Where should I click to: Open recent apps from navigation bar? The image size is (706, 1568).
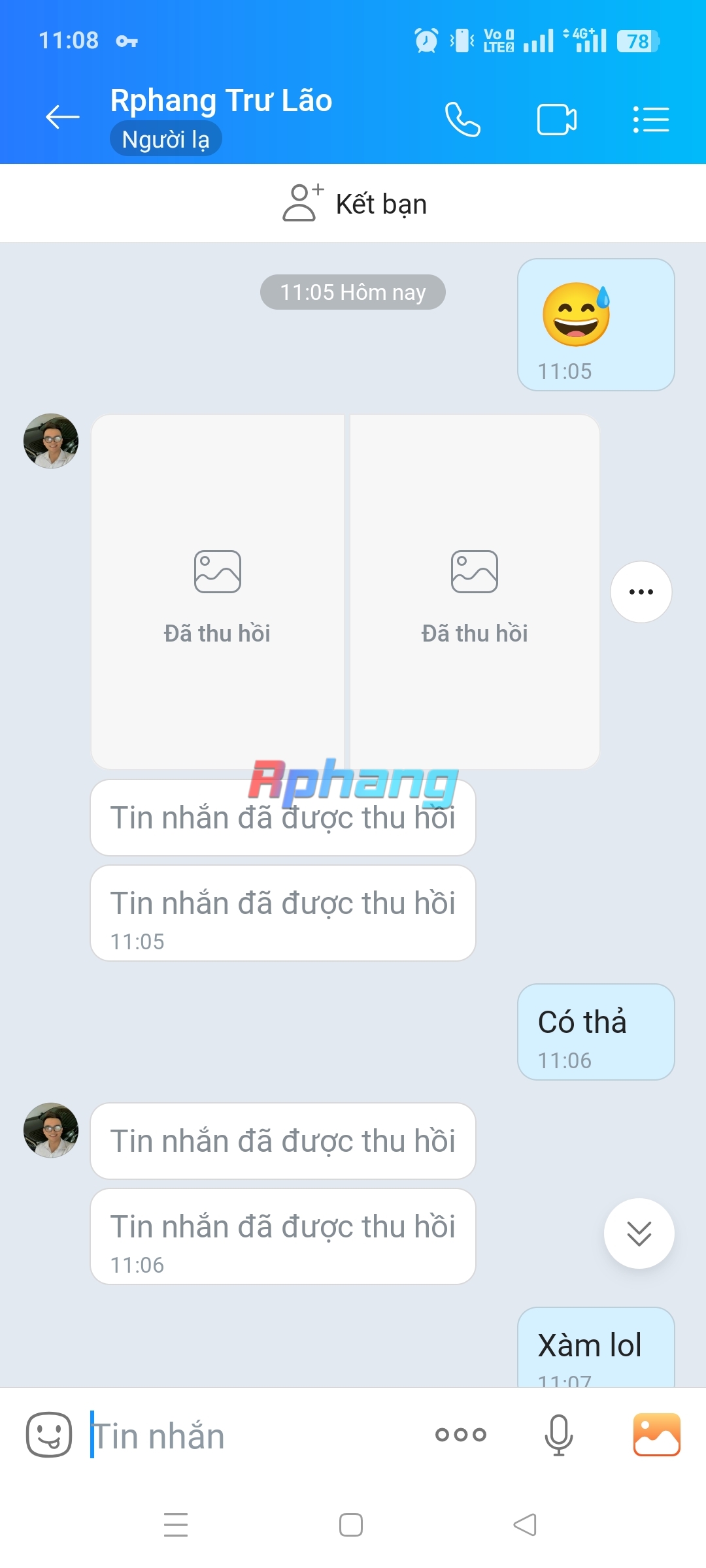tap(176, 1525)
